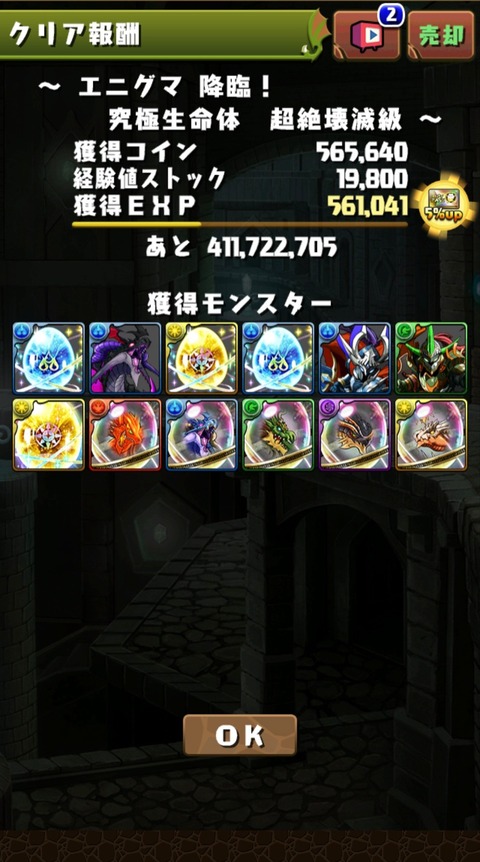This screenshot has width=480, height=862.
Task: View the red dragon orb reward
Action: pyautogui.click(x=125, y=435)
